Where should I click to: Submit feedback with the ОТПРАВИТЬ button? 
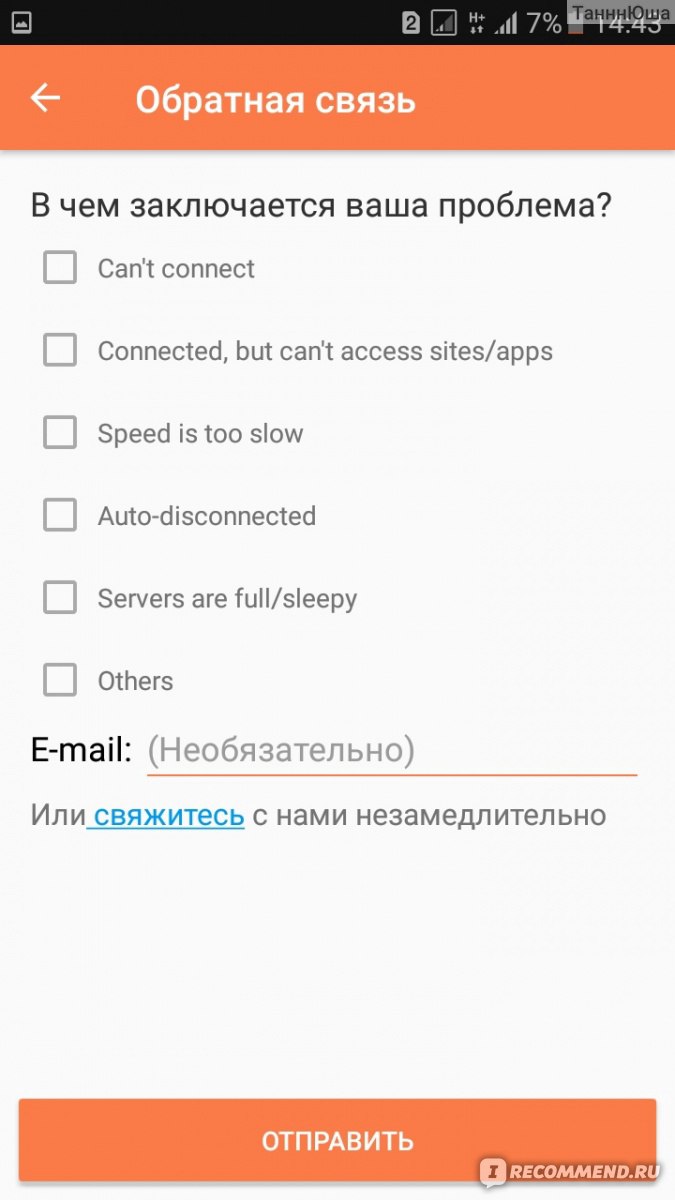(337, 1140)
